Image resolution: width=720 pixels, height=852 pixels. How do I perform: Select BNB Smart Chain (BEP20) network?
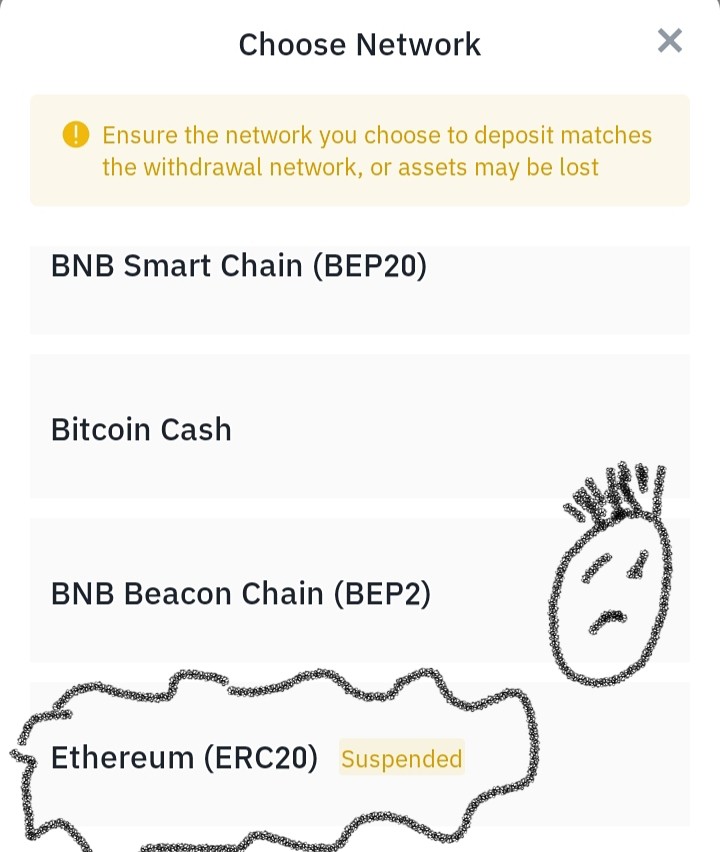pyautogui.click(x=360, y=290)
